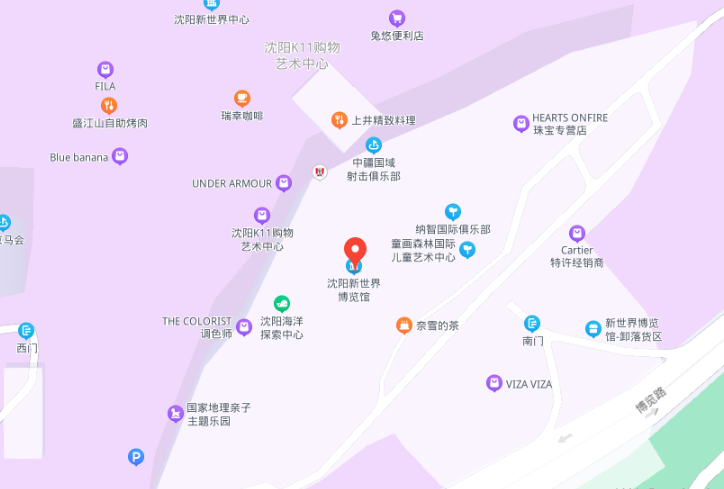Open the 兔悠便利店 shop marker

pos(397,18)
